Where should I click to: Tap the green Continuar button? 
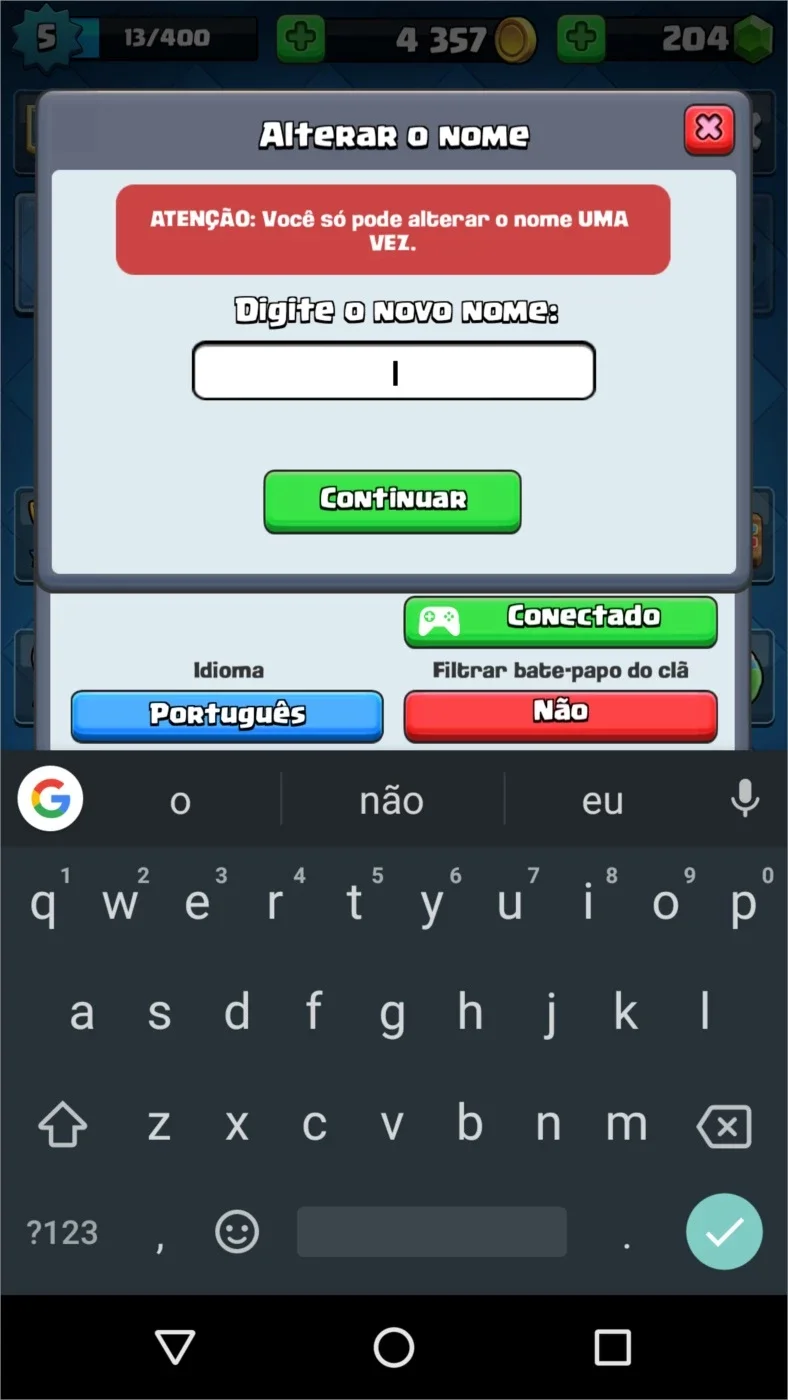[392, 500]
